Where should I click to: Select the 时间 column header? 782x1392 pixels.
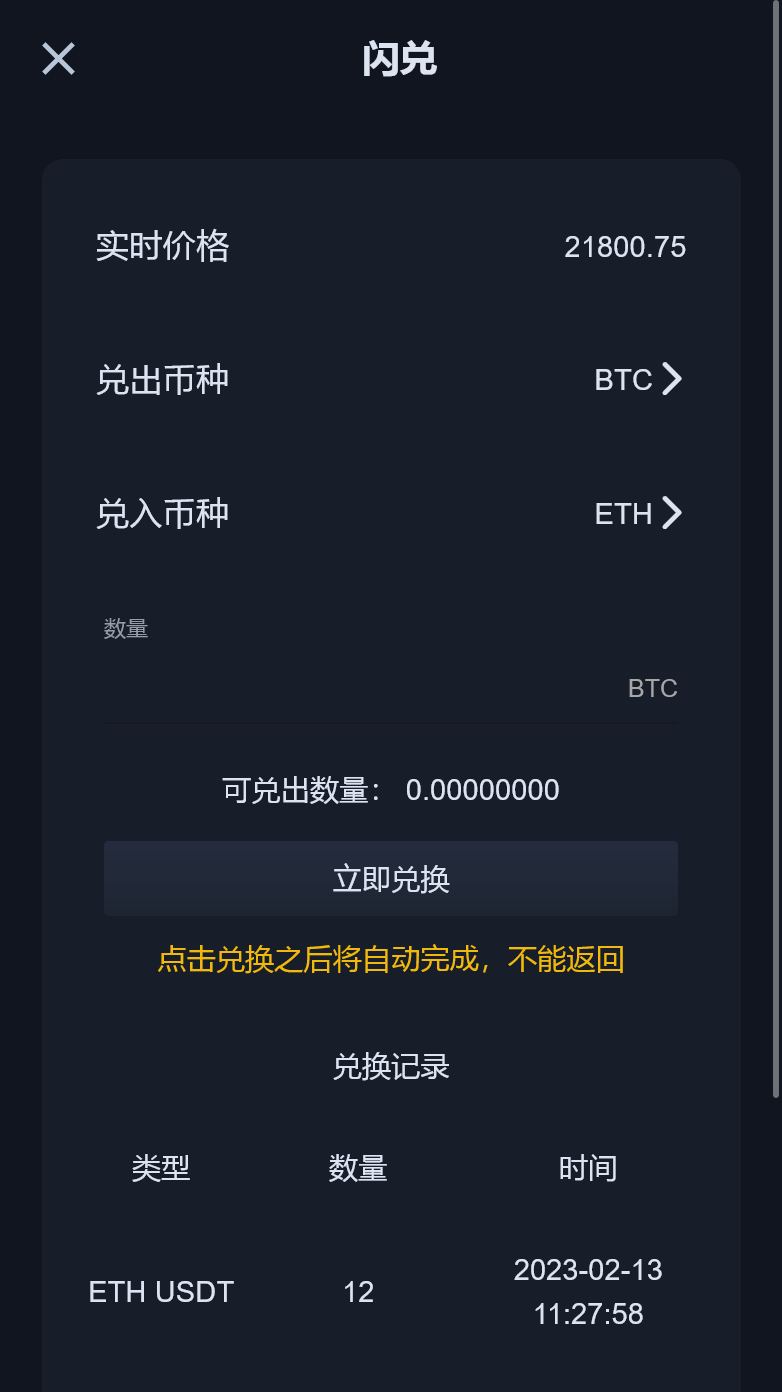click(589, 1168)
